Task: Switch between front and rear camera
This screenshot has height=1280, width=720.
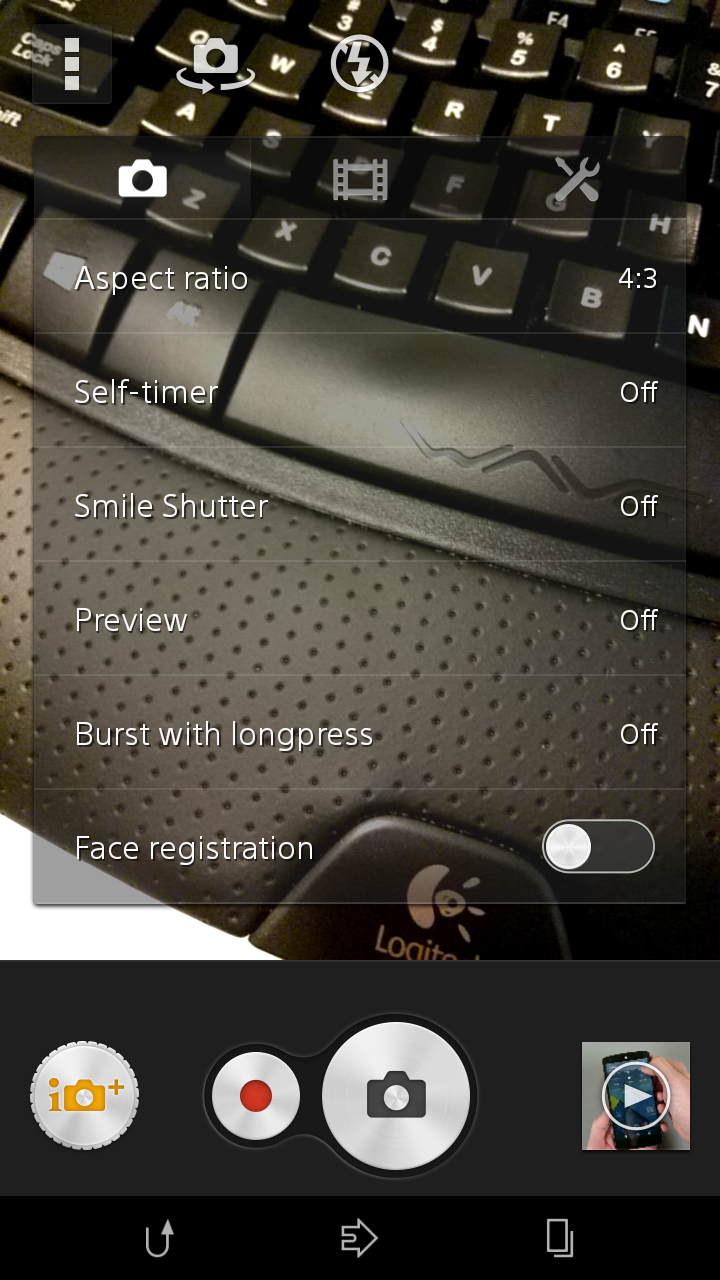Action: tap(215, 65)
